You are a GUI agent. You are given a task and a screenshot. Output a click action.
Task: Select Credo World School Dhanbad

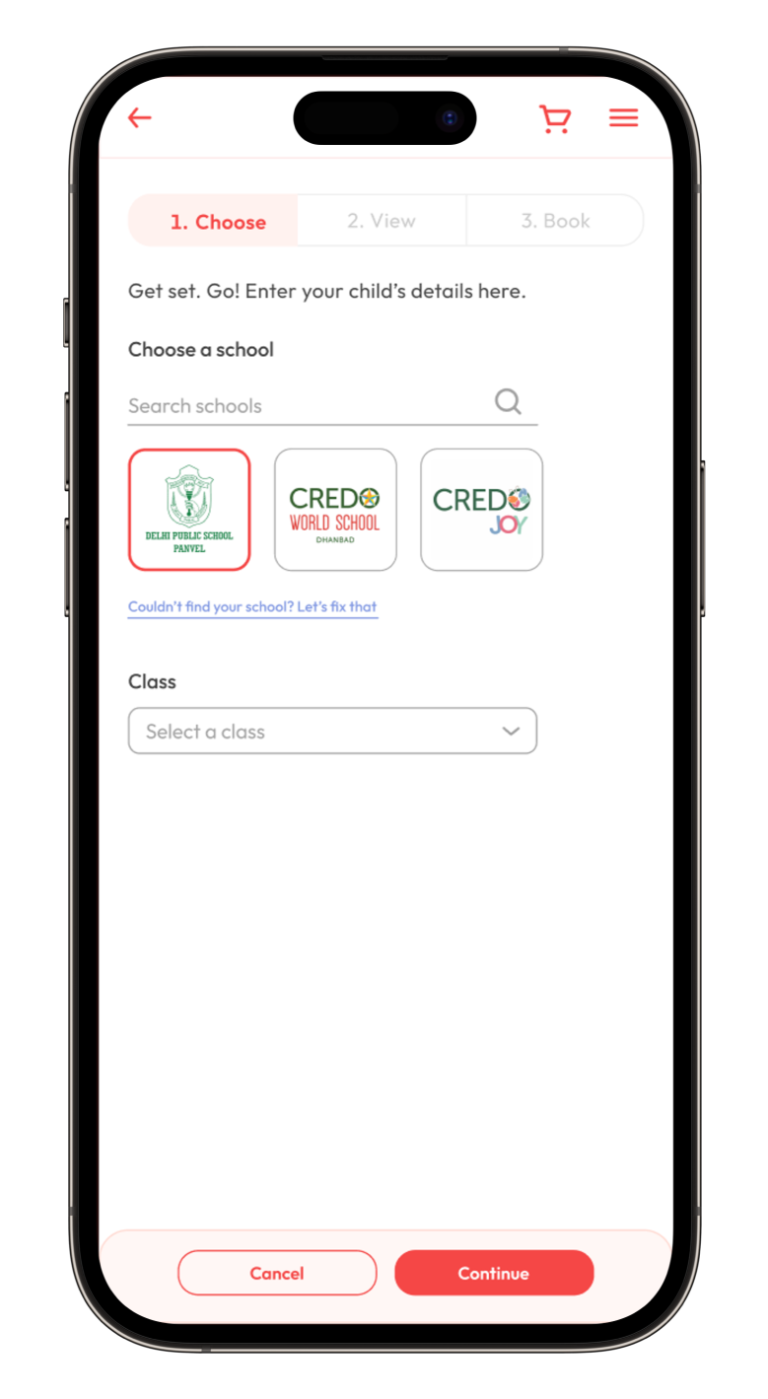[x=335, y=510]
